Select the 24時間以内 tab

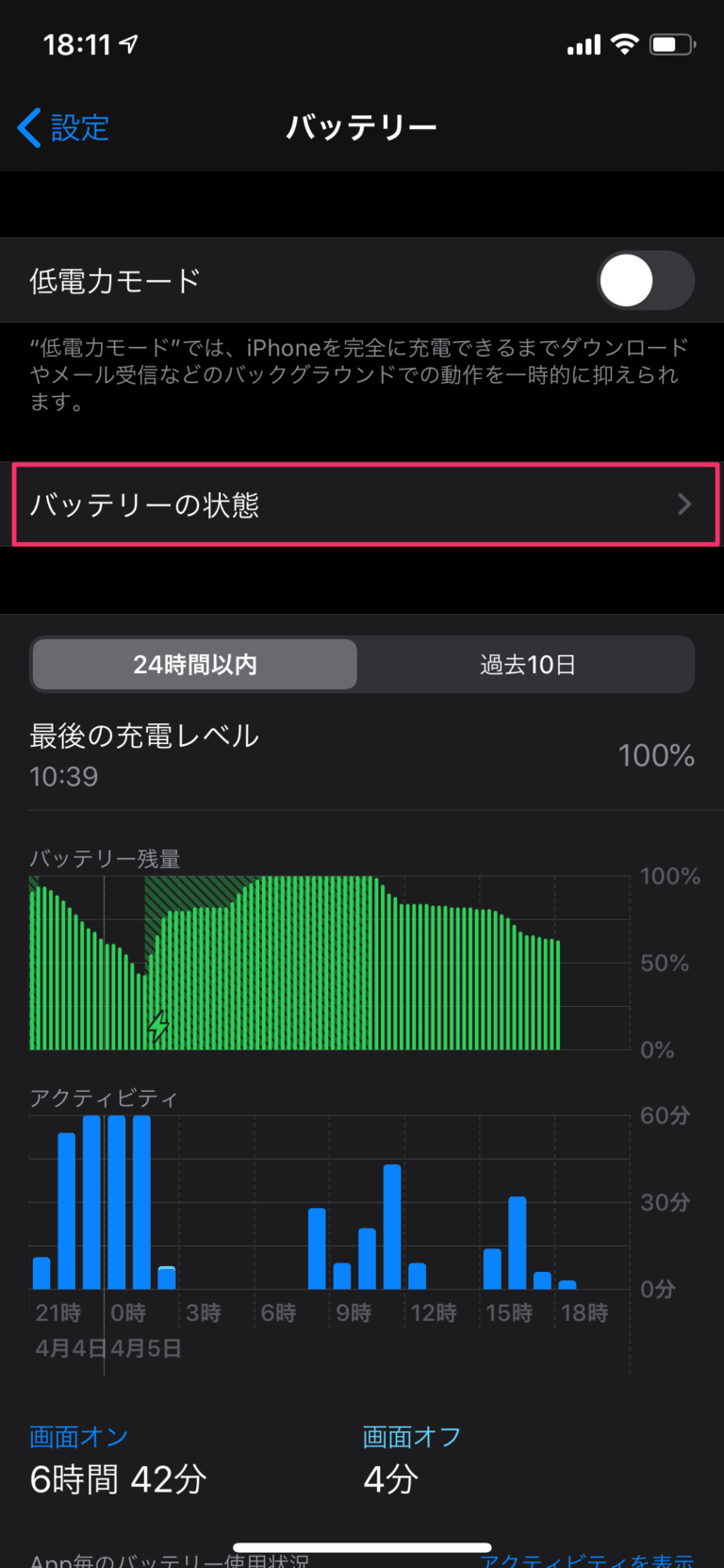[x=194, y=664]
